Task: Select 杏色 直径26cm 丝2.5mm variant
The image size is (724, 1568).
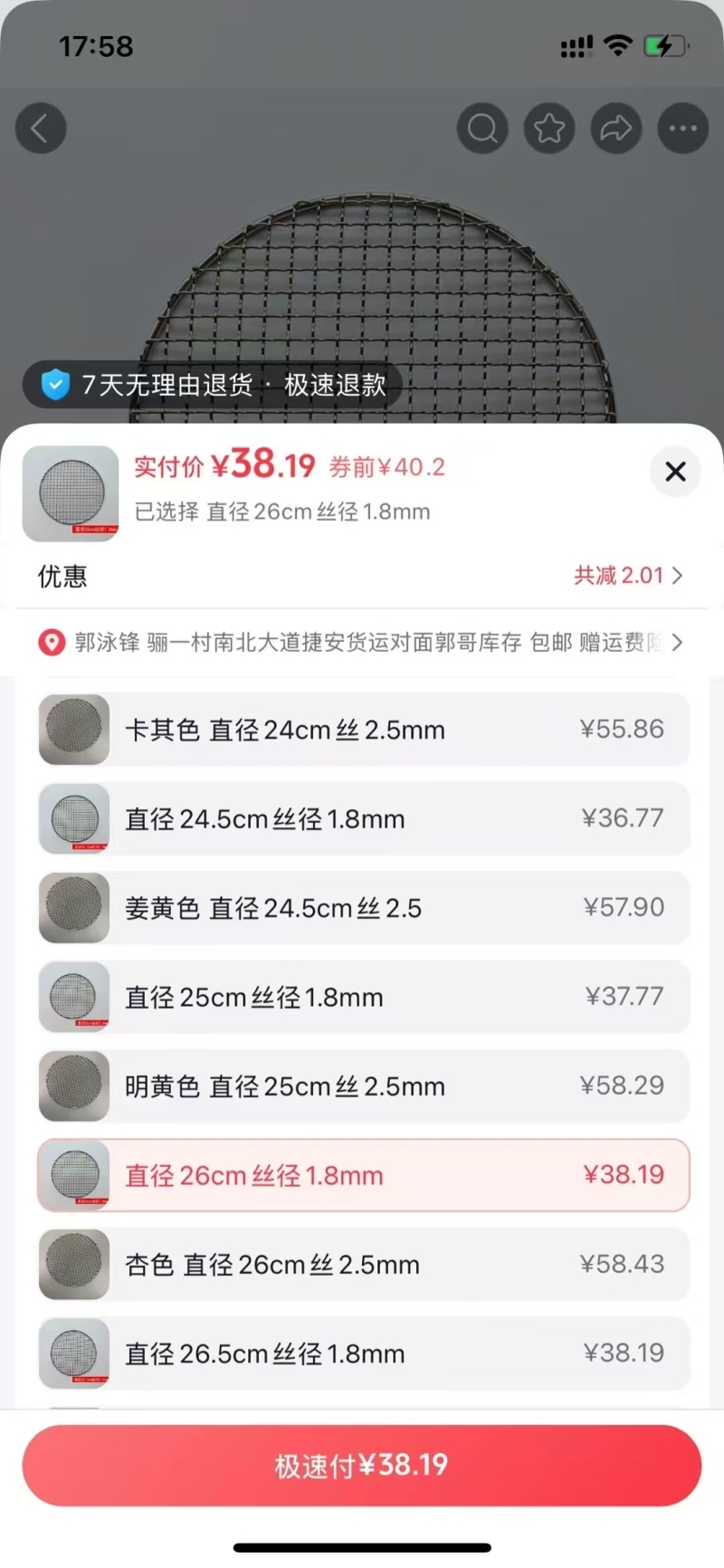Action: [362, 1264]
